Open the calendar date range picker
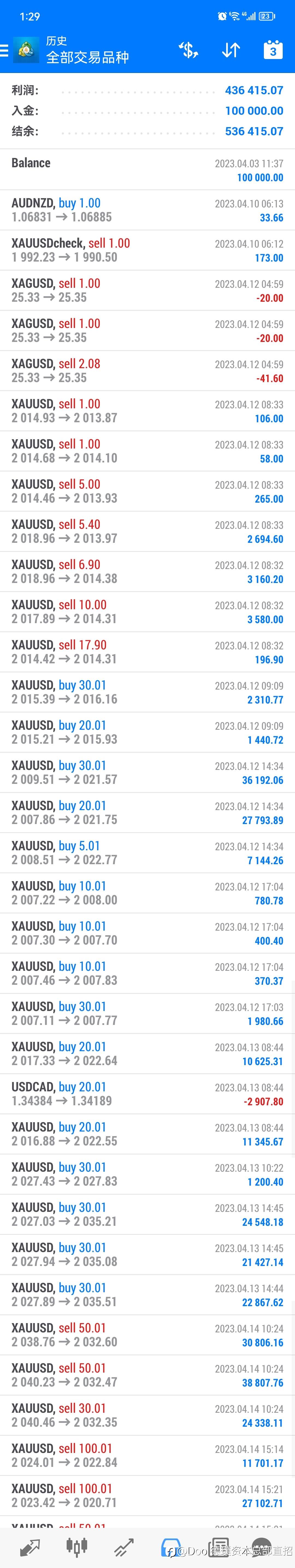The height and width of the screenshot is (1568, 295). [273, 50]
